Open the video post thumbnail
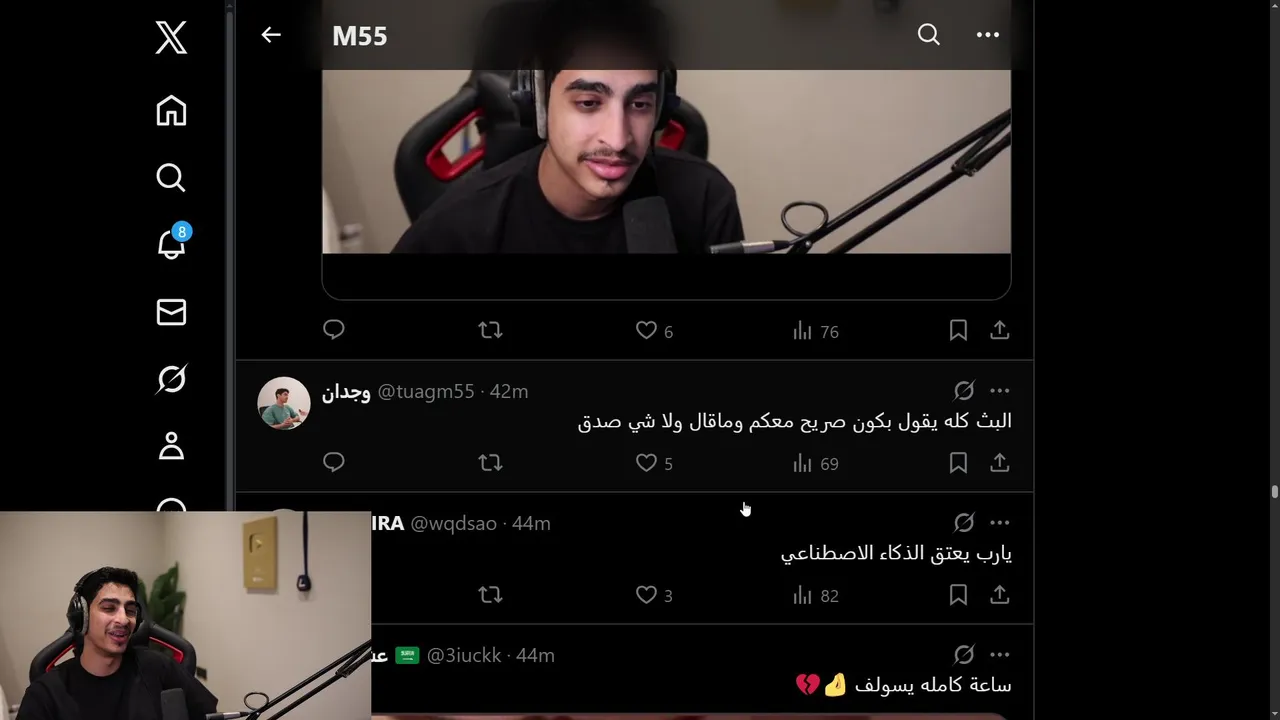This screenshot has width=1280, height=720. coord(666,160)
